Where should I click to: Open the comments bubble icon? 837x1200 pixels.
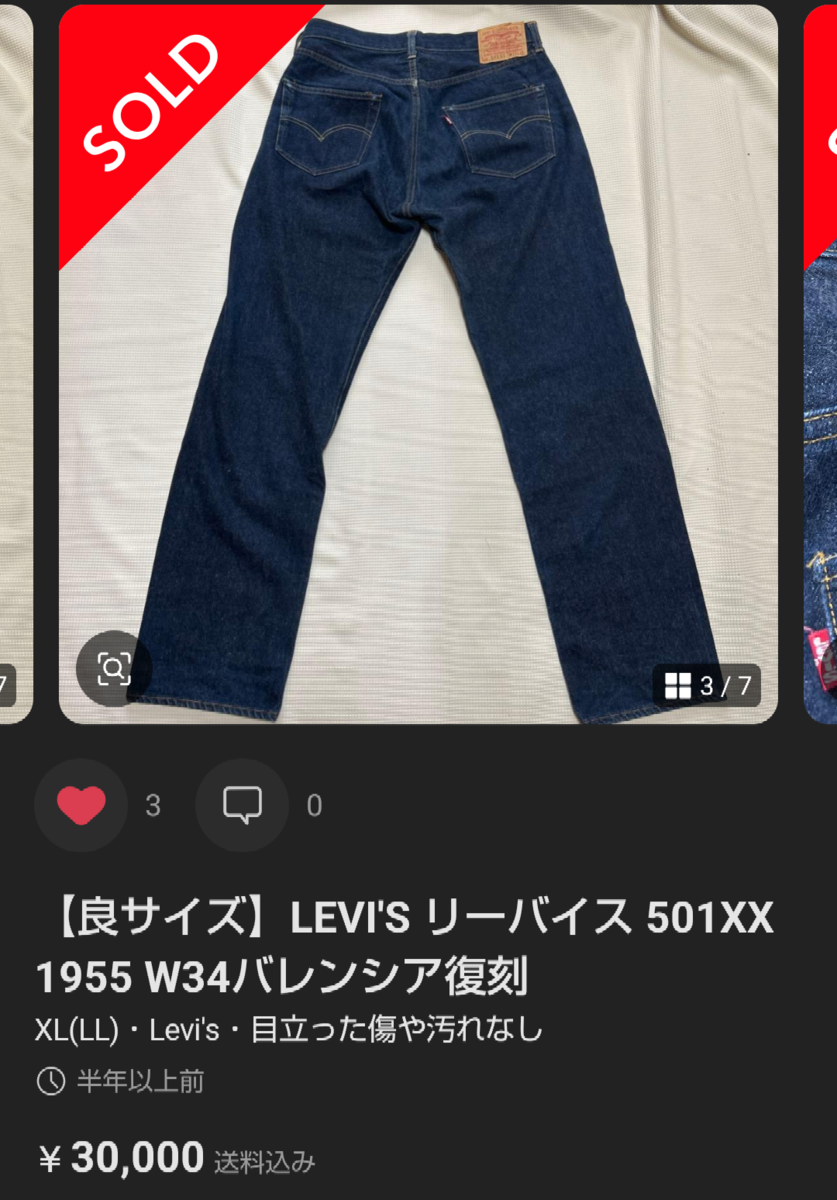click(242, 805)
